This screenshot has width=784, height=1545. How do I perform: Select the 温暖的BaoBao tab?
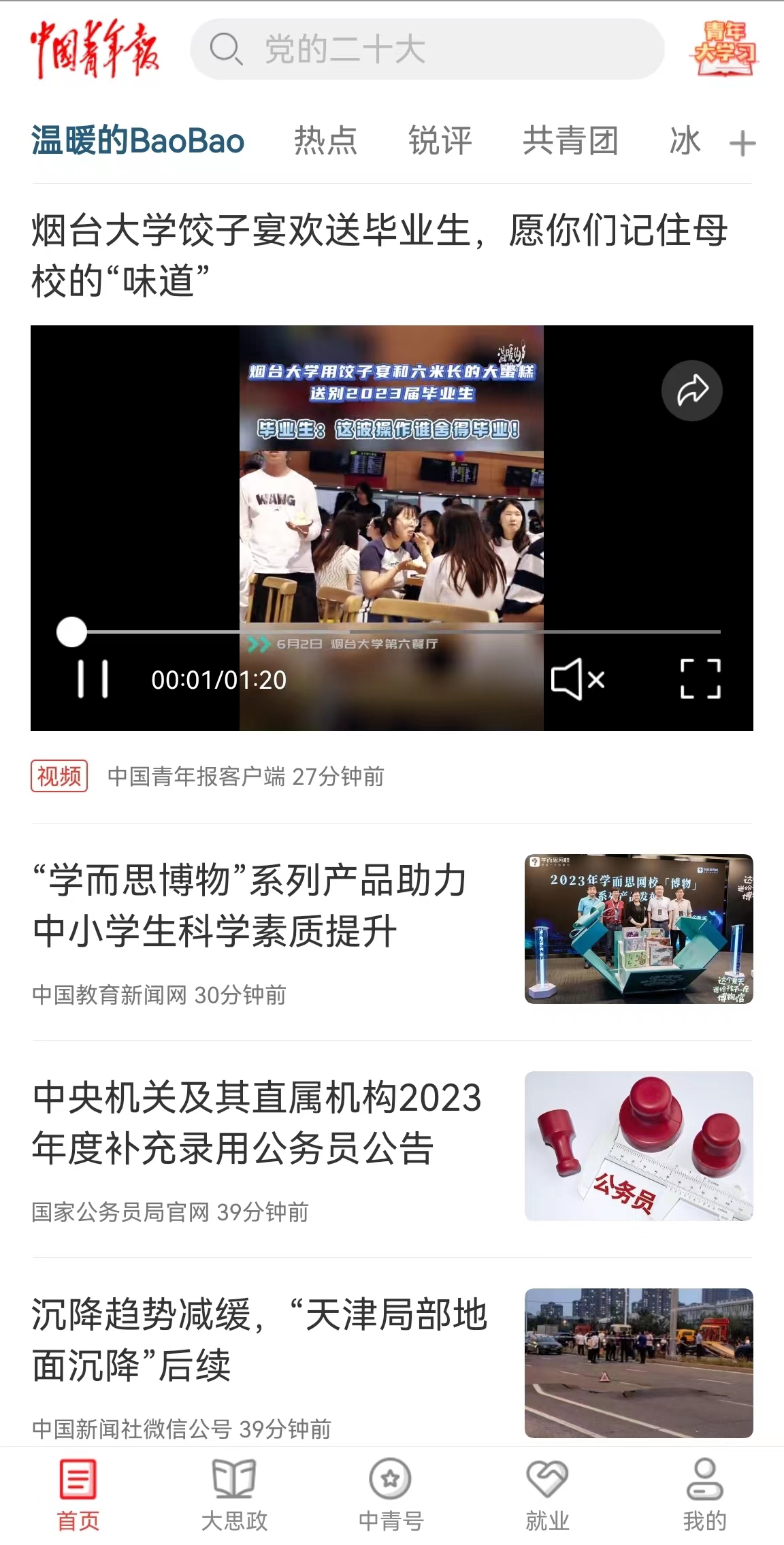pyautogui.click(x=138, y=141)
